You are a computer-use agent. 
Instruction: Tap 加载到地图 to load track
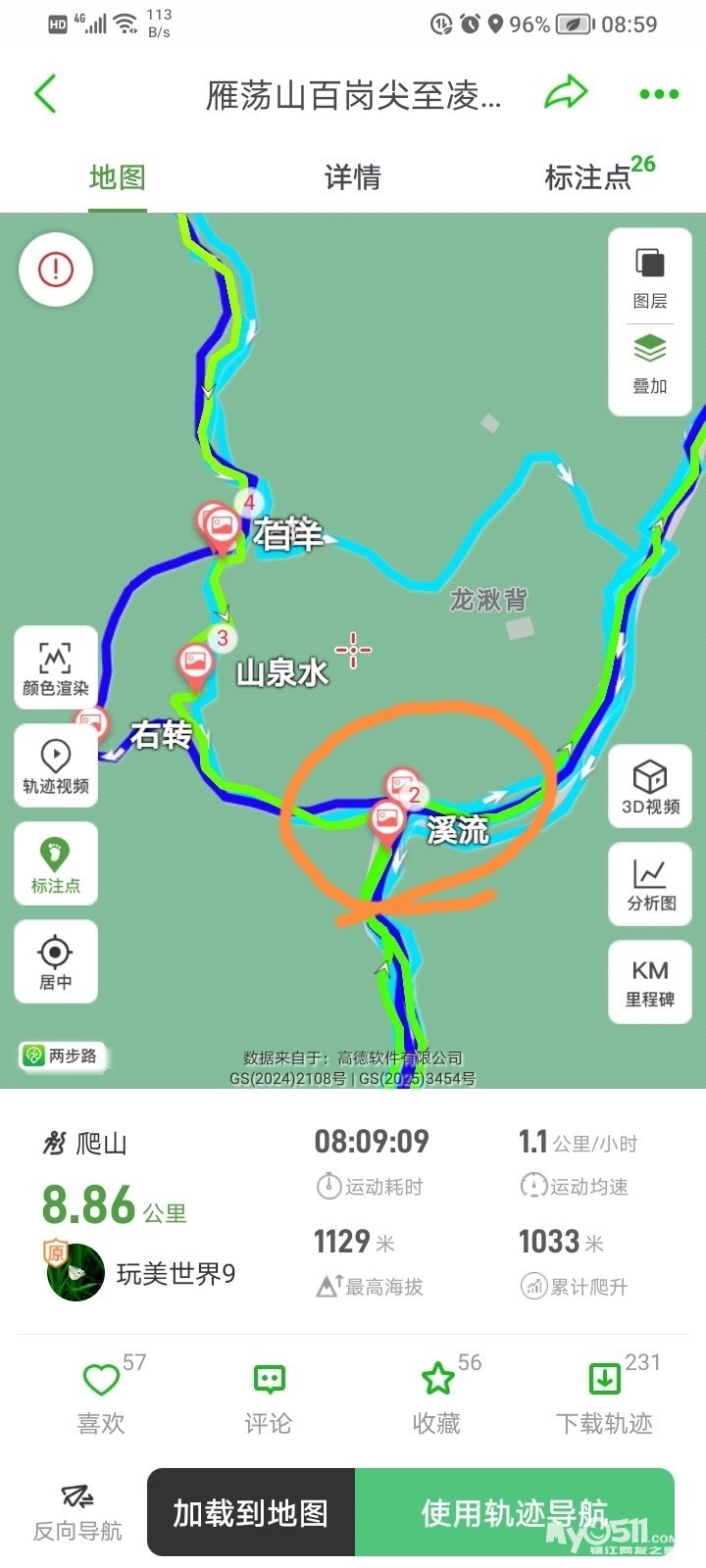[251, 1512]
